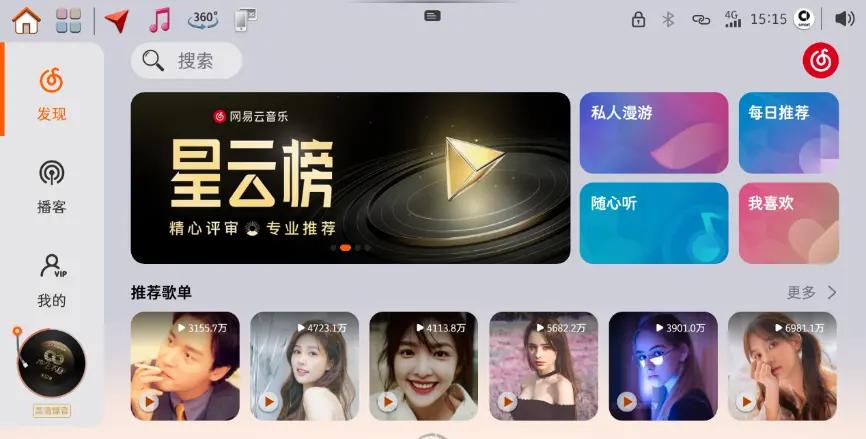
Task: Switch to the 播客 tab
Action: 51,186
